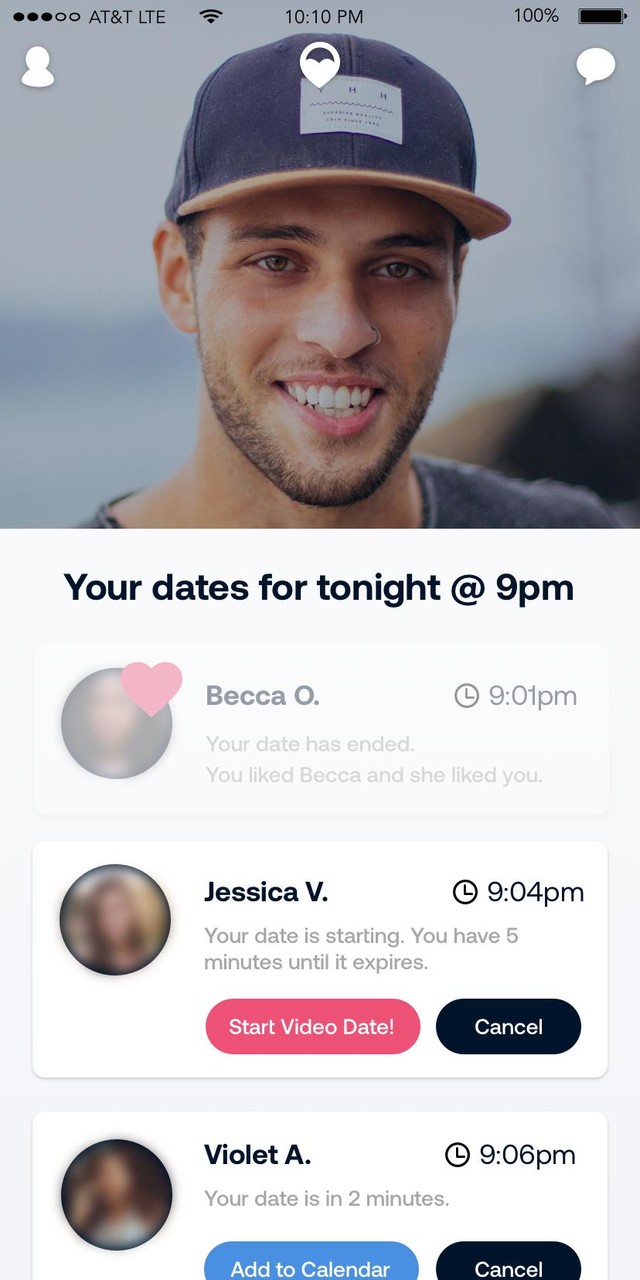Start Video Date with Jessica V.
Viewport: 640px width, 1280px height.
(312, 1026)
